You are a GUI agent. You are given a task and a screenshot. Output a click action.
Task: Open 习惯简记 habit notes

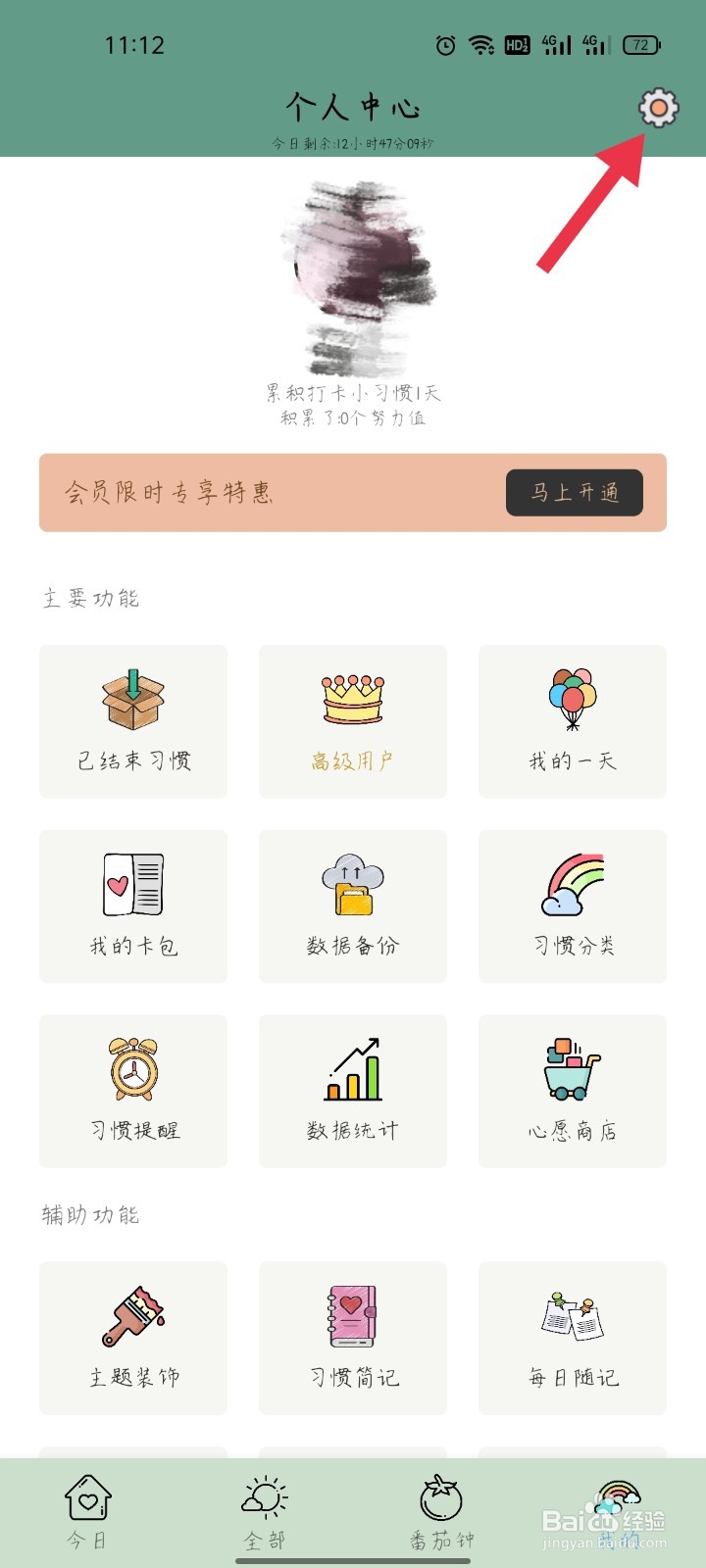[x=353, y=1337]
